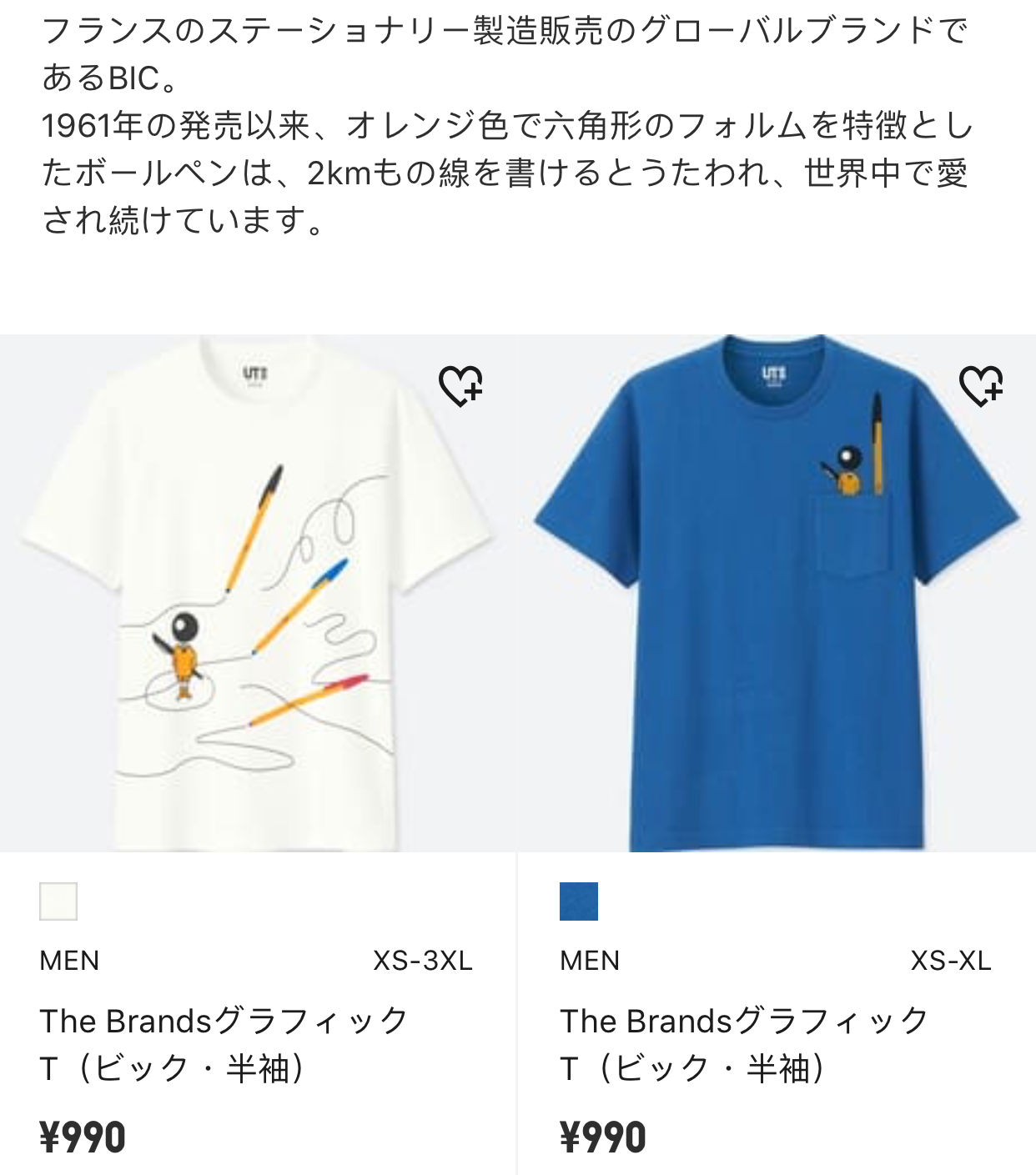Click the ¥990 price of the blue tee

603,1135
